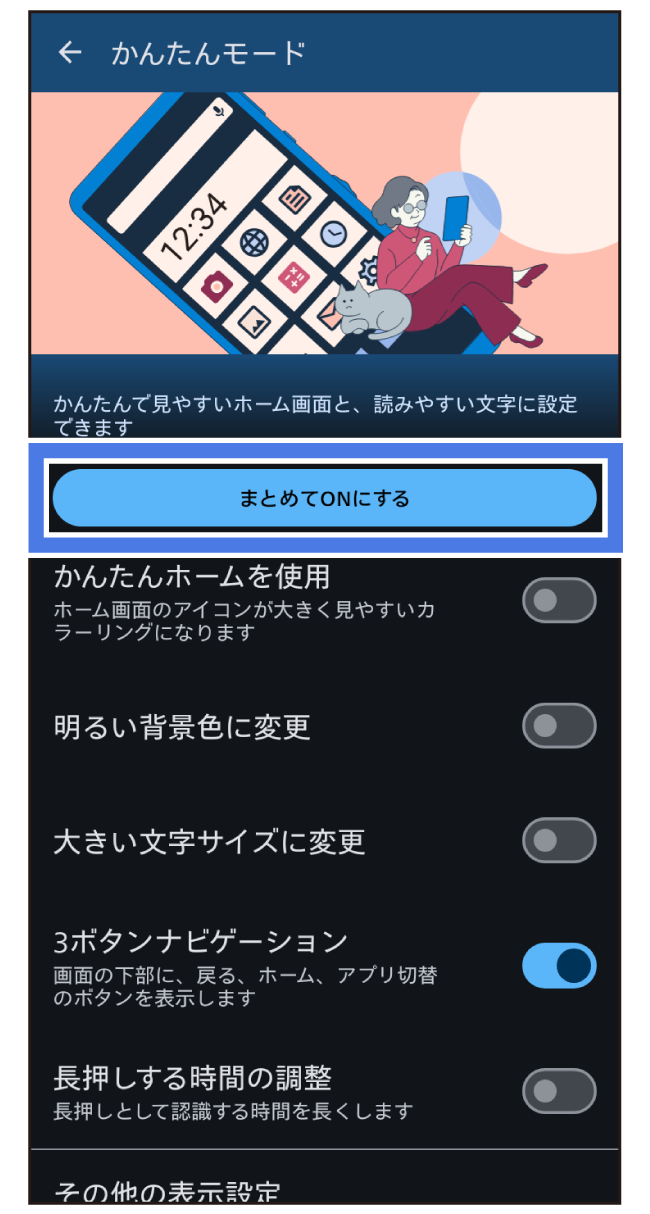Viewport: 650px width, 1214px height.
Task: Enable かんたんホームを使用 switch
Action: [x=559, y=600]
